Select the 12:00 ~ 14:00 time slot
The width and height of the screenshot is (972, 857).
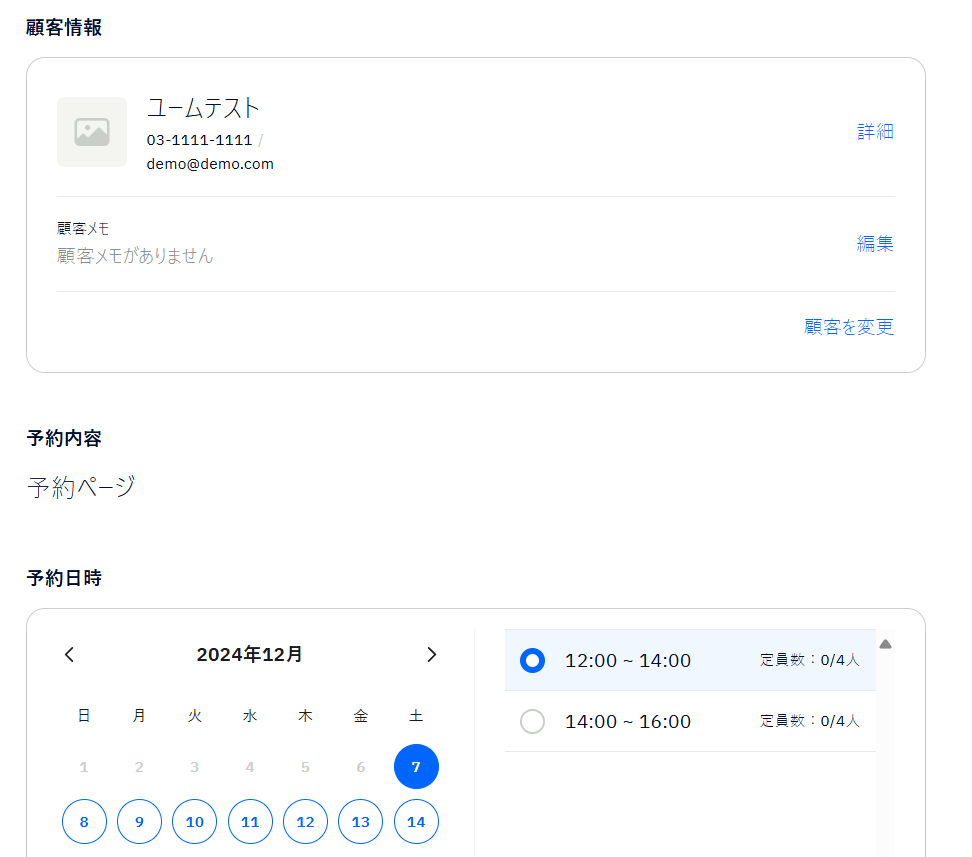(533, 661)
